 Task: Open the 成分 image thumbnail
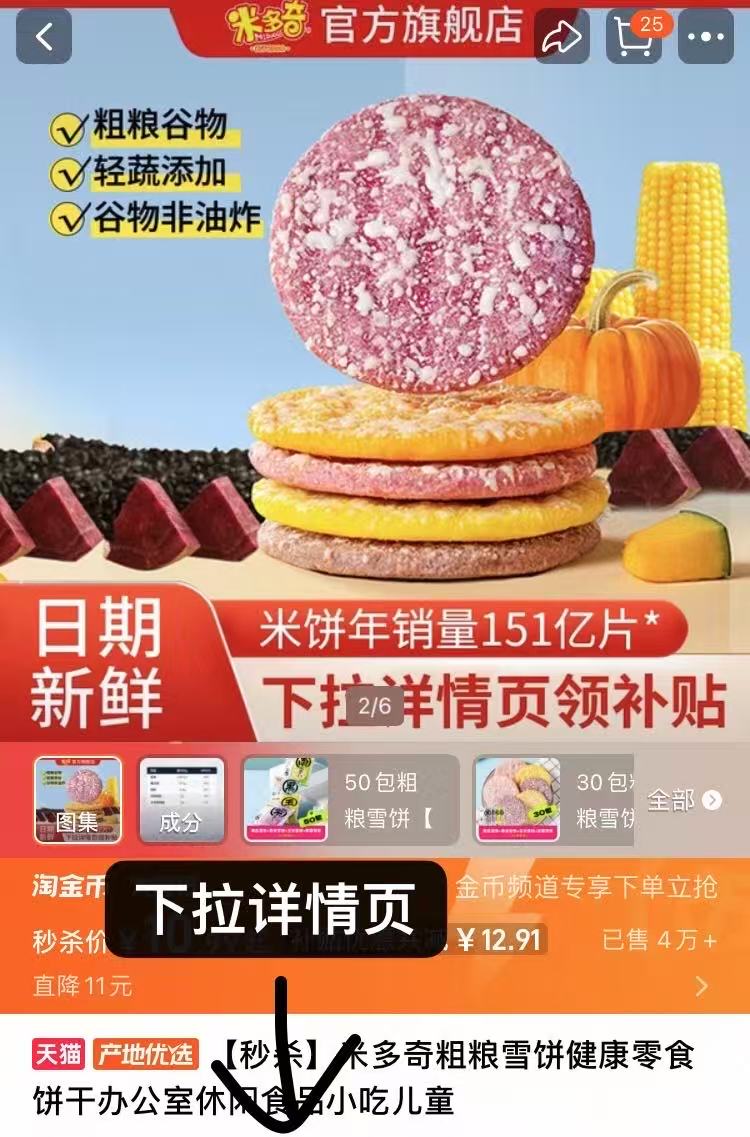(x=181, y=800)
